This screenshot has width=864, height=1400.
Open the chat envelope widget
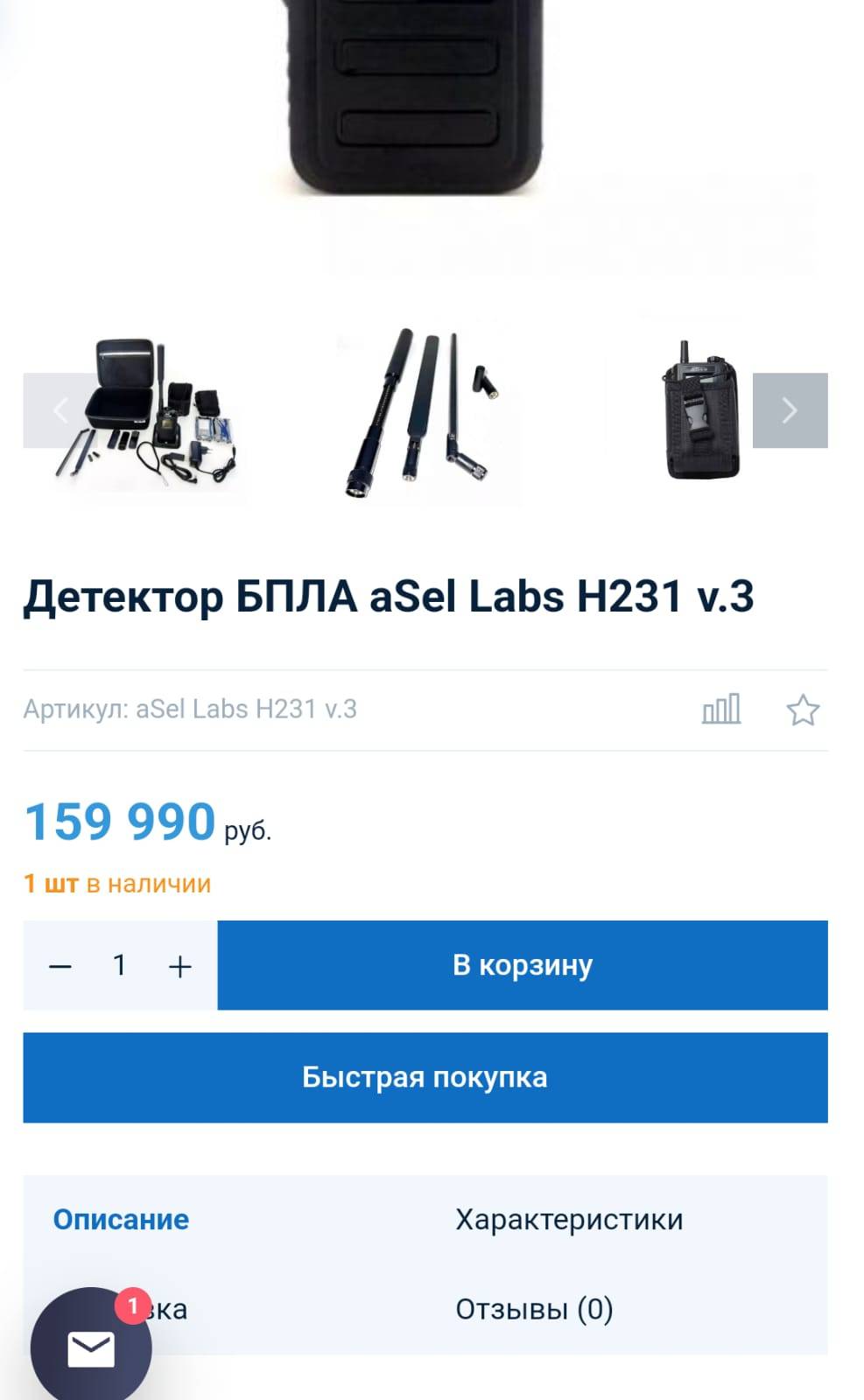click(91, 1347)
